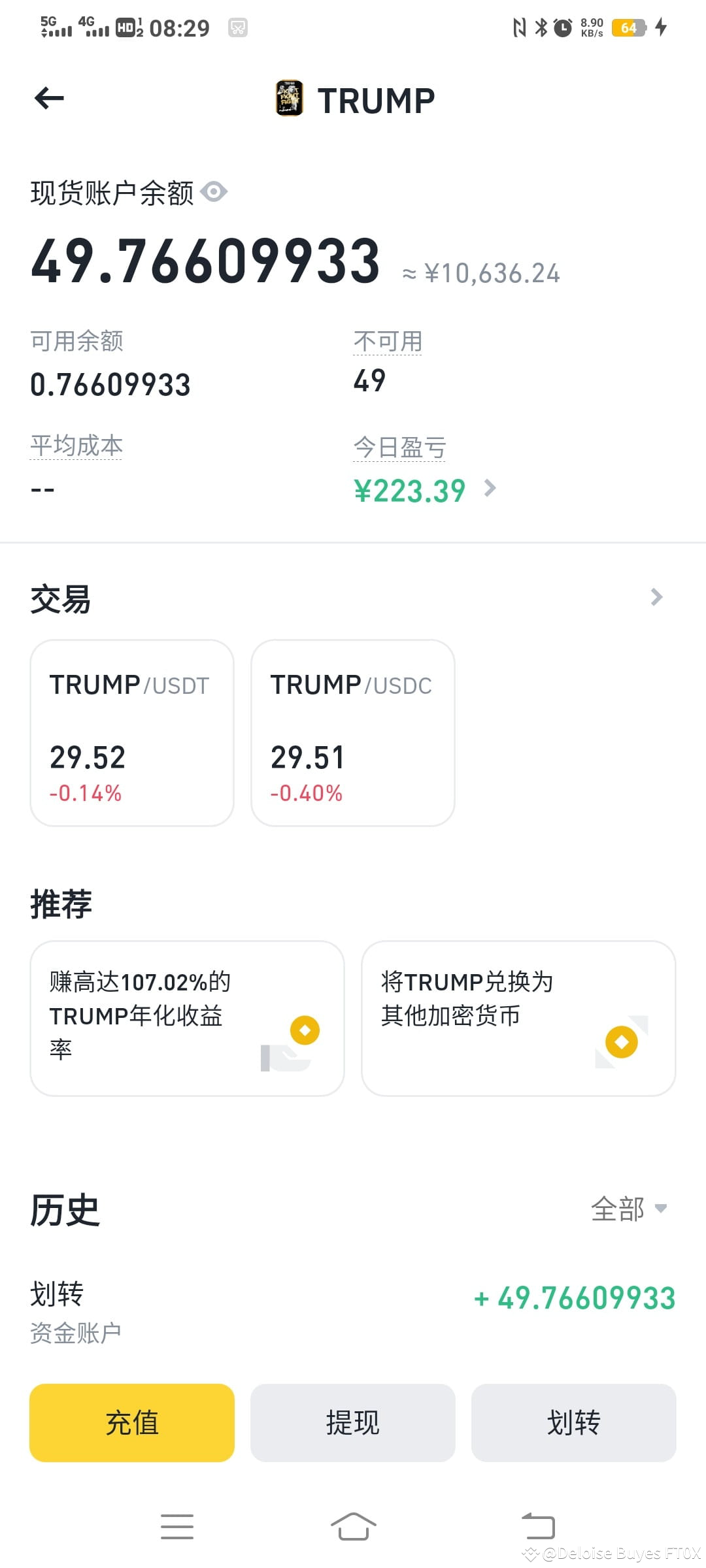Click the screenshot tool icon in the status bar
The width and height of the screenshot is (706, 1568).
point(238,27)
